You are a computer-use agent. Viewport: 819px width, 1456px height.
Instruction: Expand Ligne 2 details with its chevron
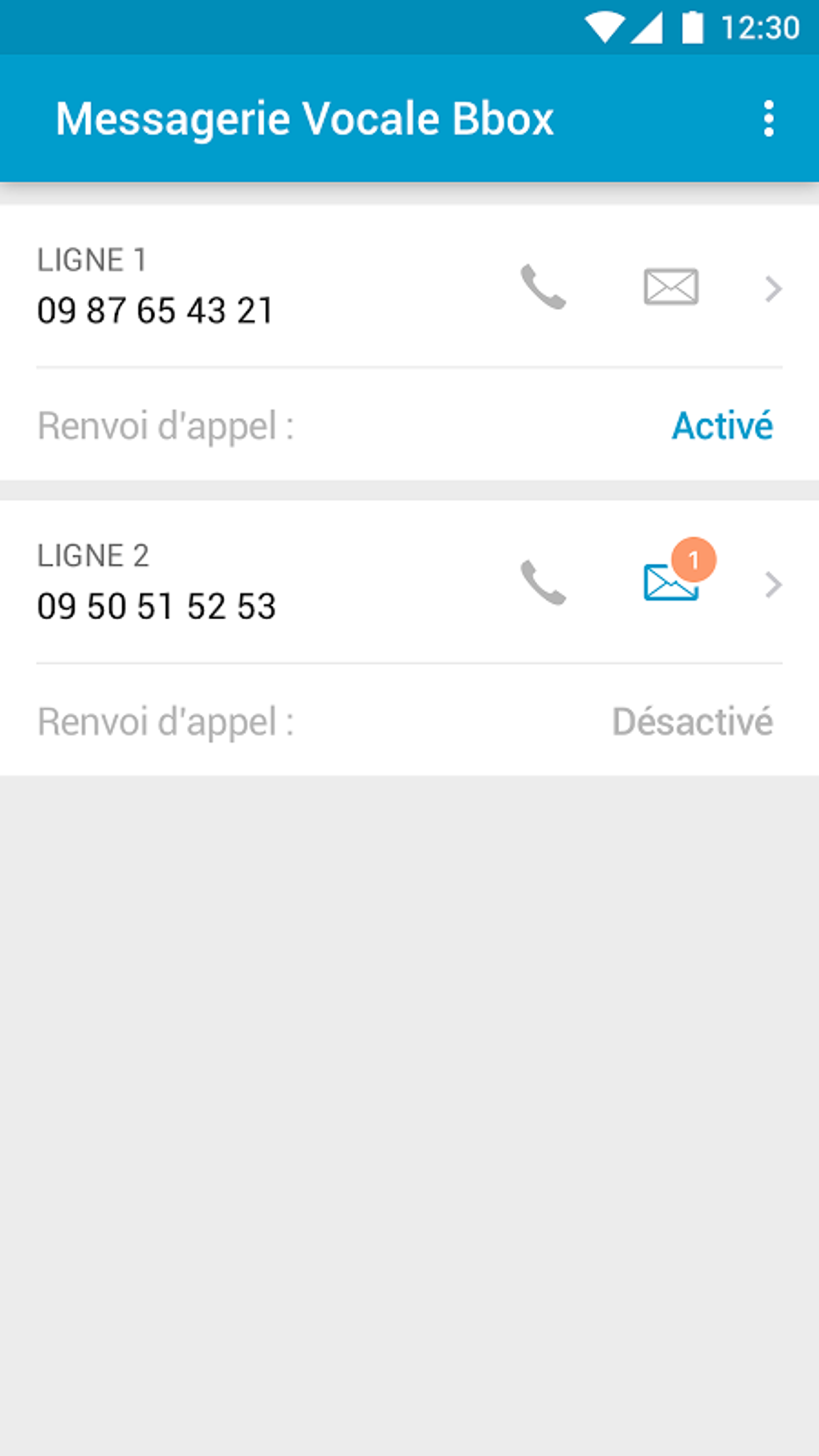773,584
